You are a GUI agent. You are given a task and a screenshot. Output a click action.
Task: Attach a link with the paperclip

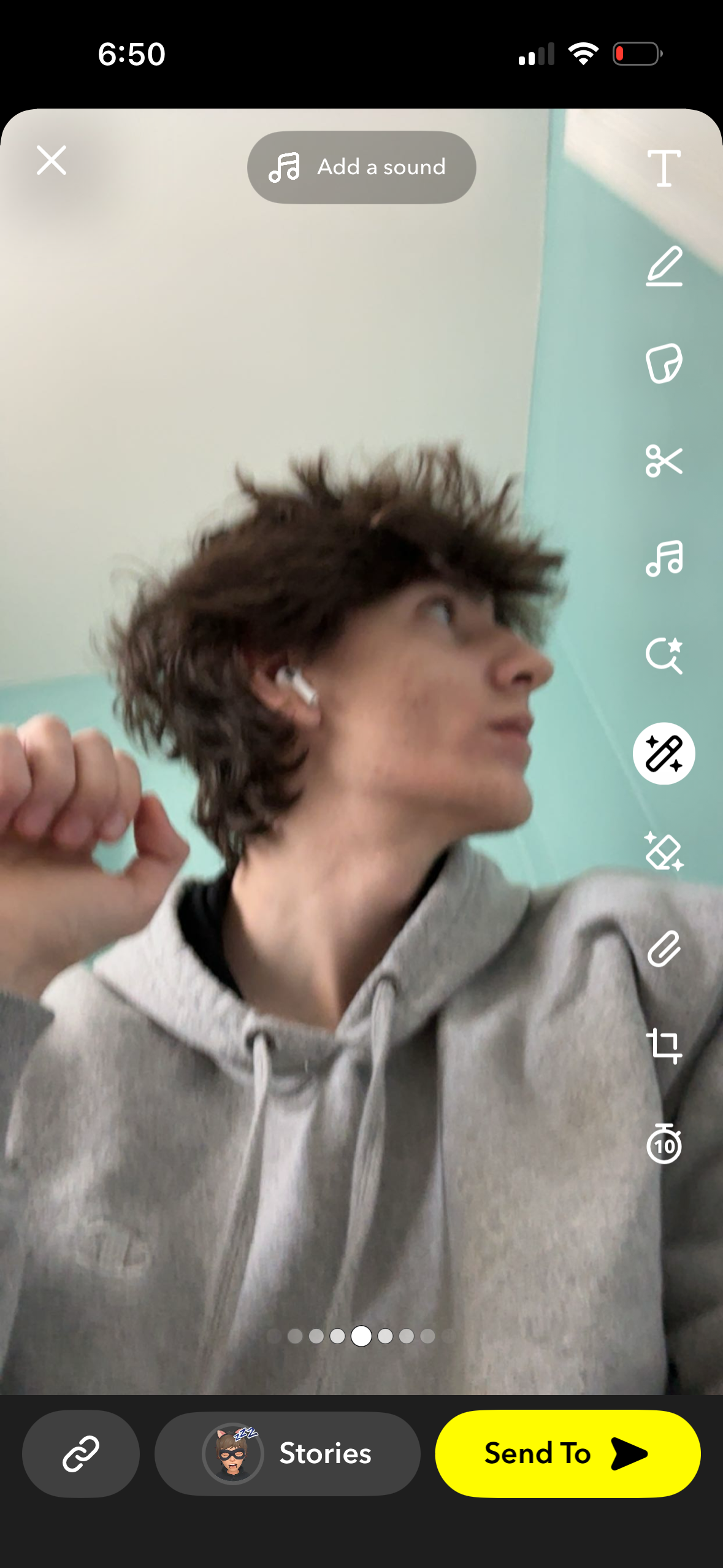[664, 949]
